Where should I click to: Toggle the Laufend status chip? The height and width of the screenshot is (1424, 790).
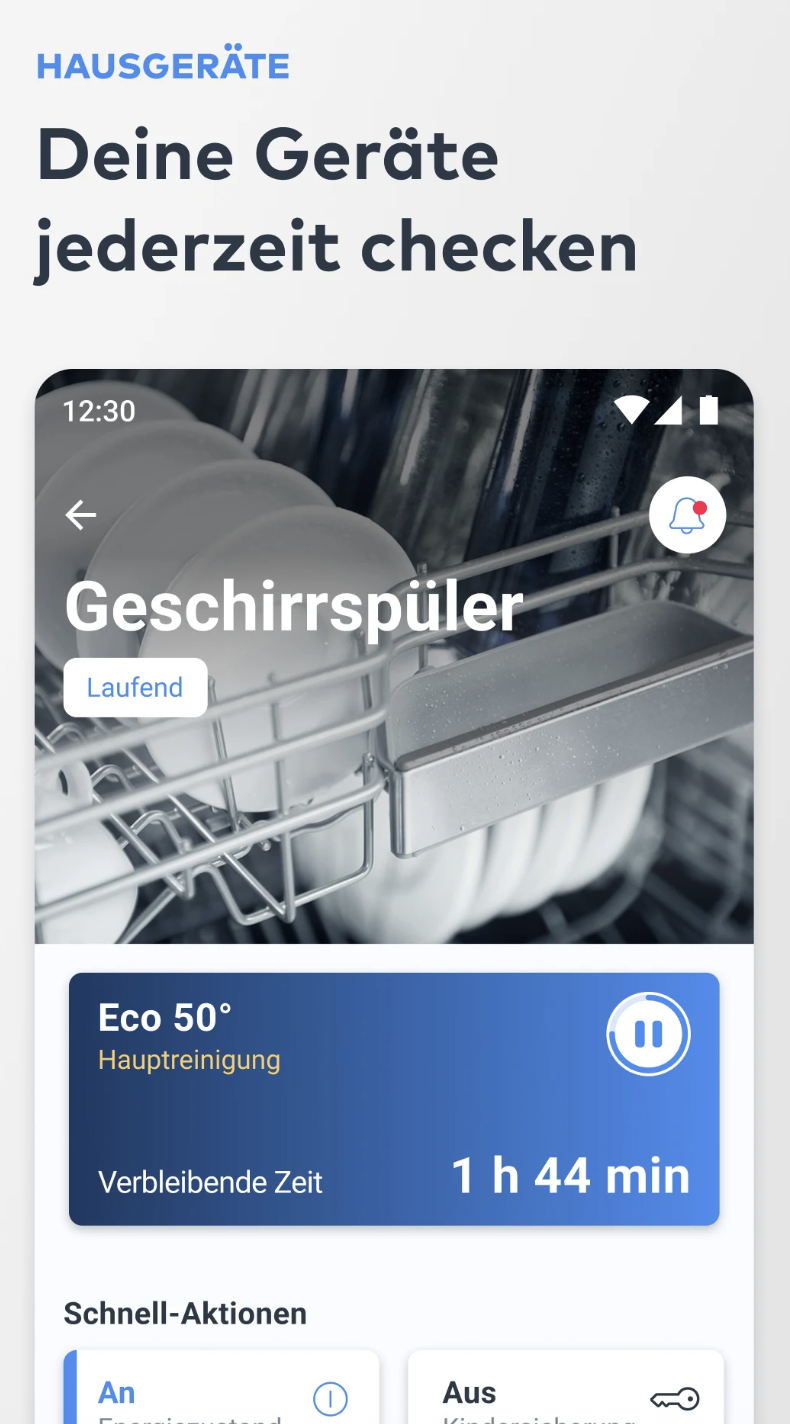[x=135, y=687]
